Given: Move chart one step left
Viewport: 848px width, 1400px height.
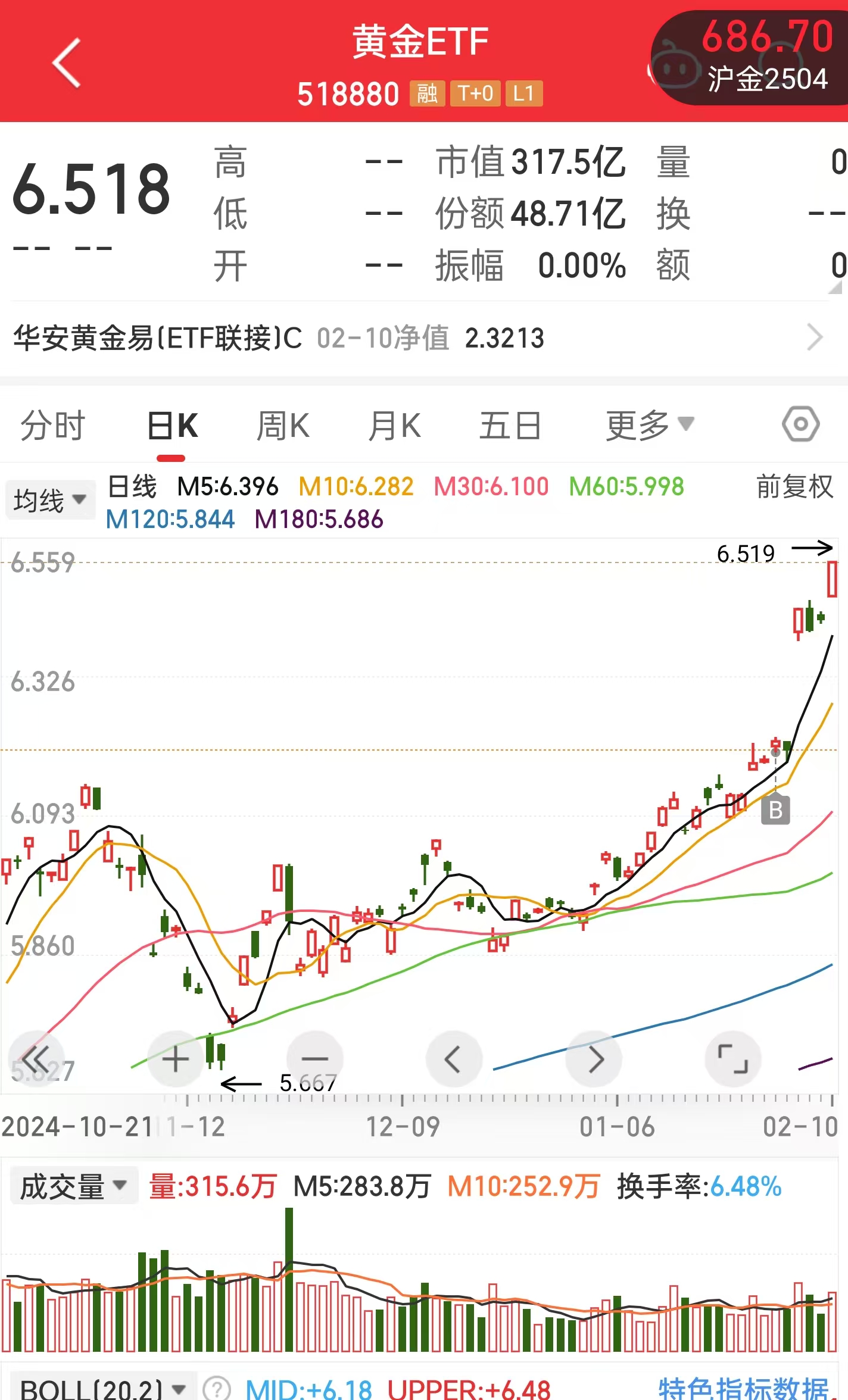Looking at the screenshot, I should tap(454, 1060).
